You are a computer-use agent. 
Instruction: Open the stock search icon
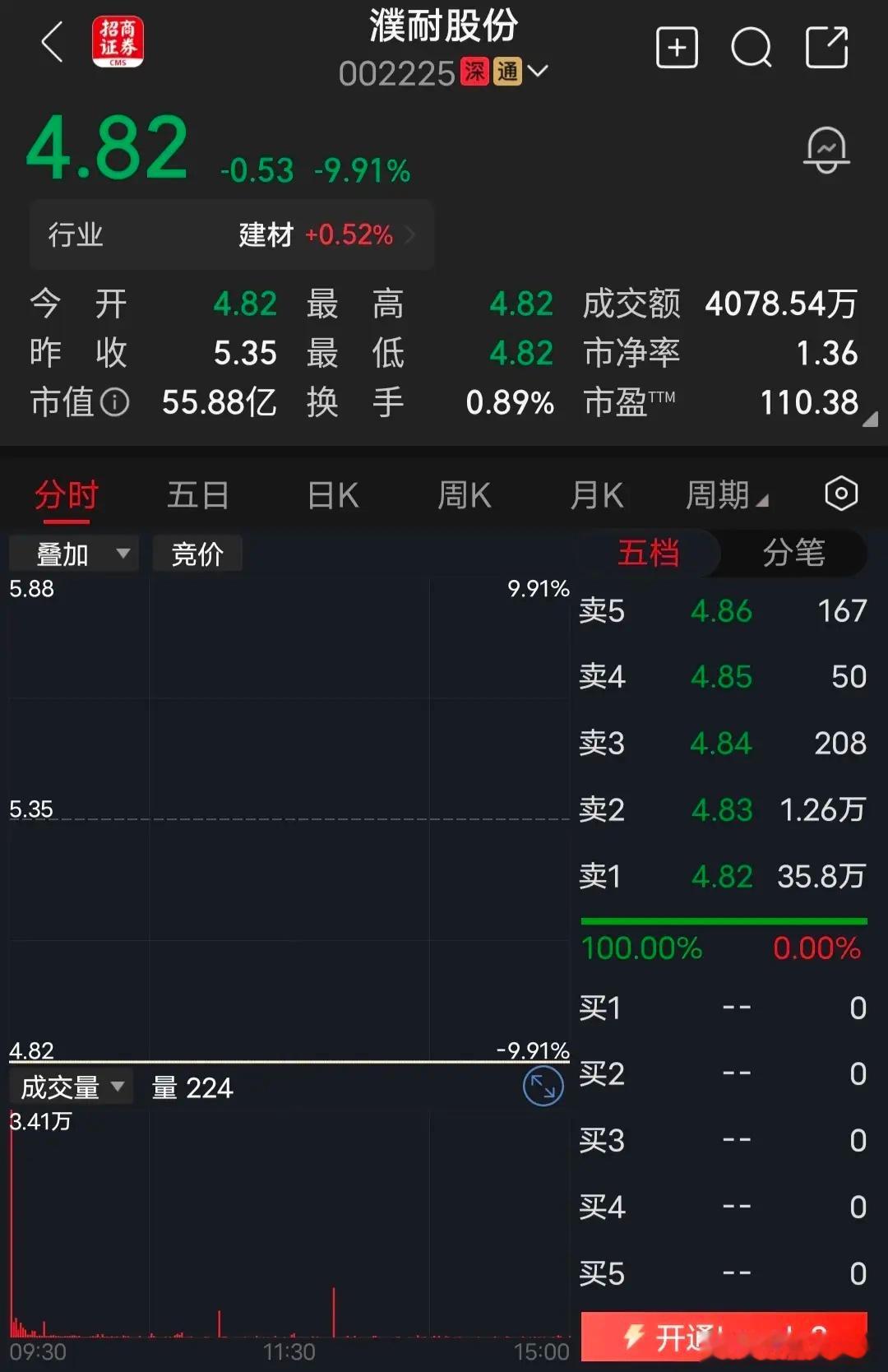tap(749, 48)
